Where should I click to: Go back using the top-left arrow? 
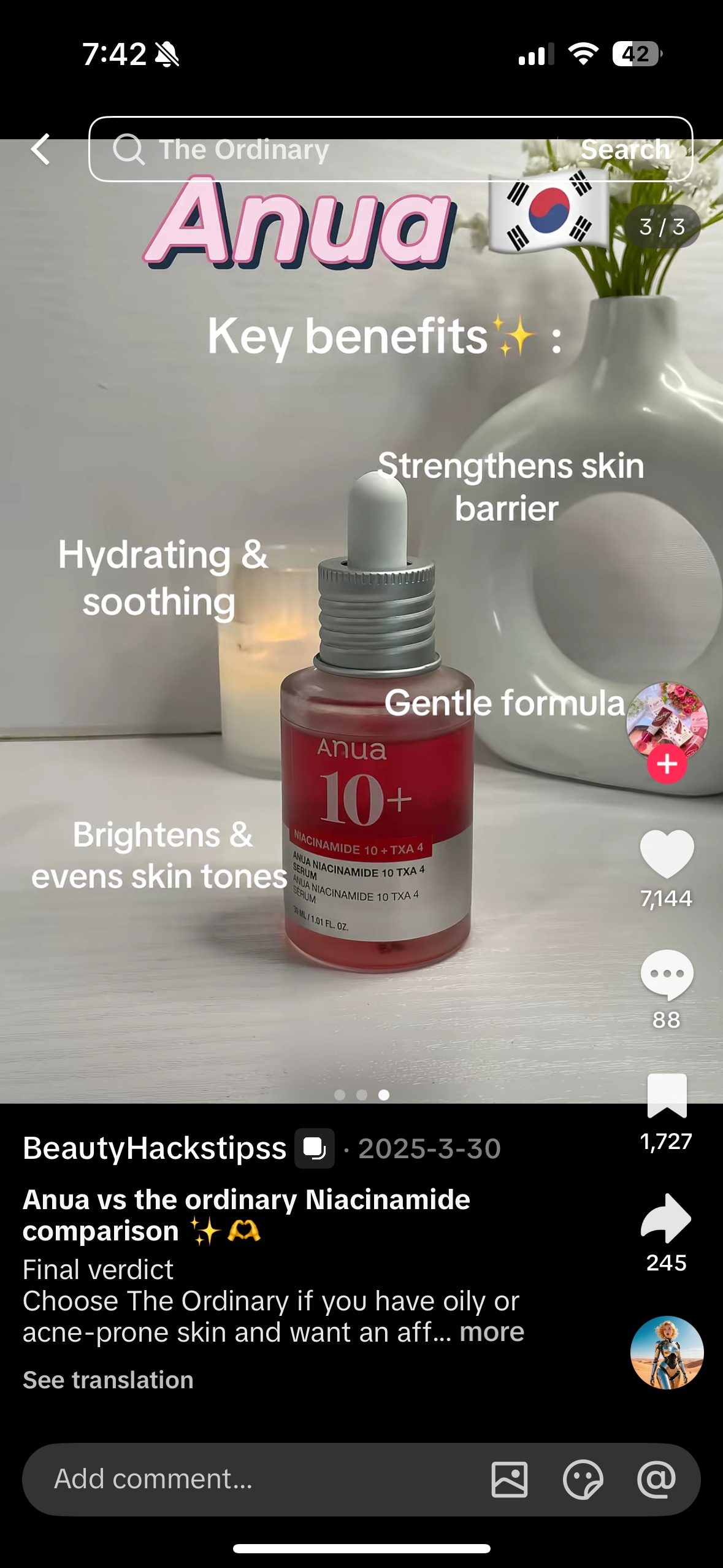click(x=40, y=149)
